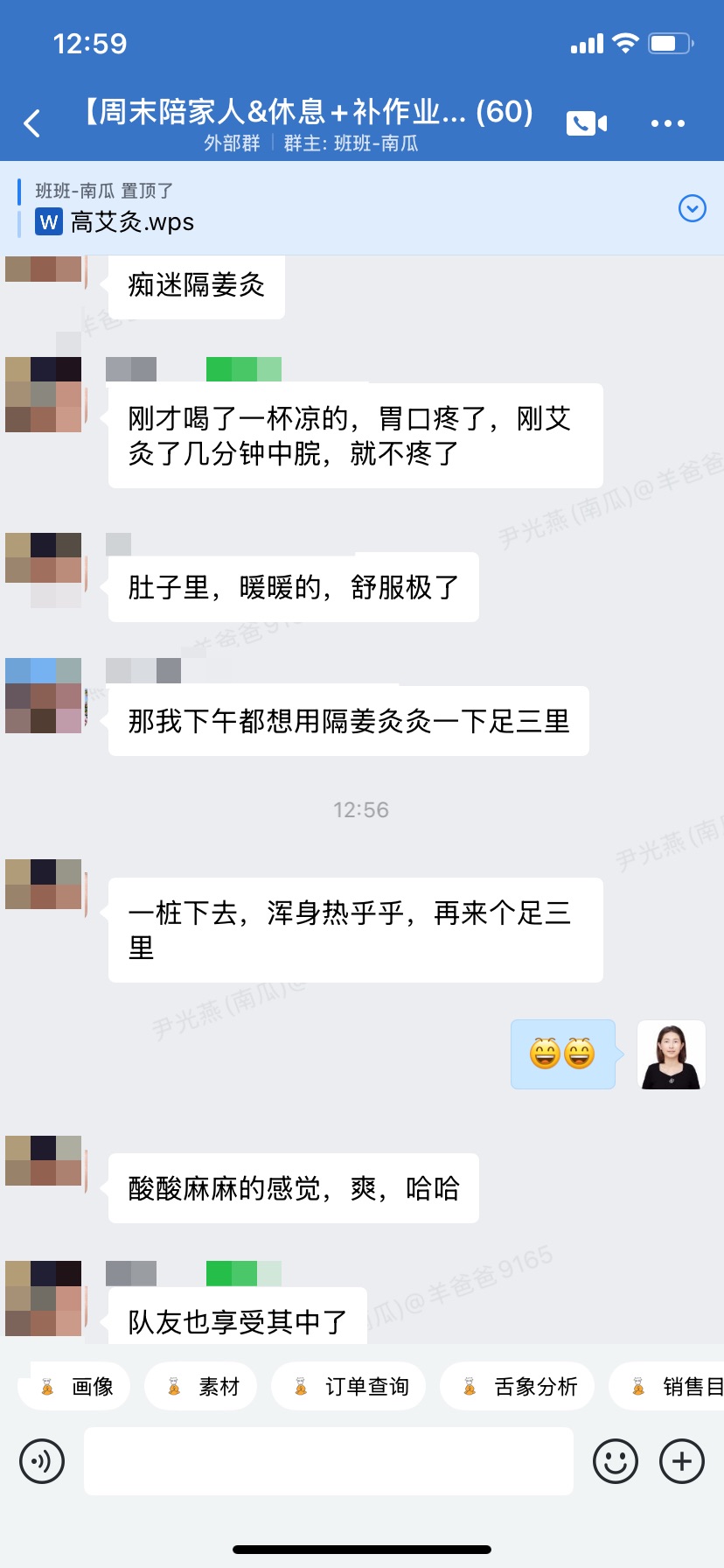Open the plus attachment menu

tap(682, 1461)
